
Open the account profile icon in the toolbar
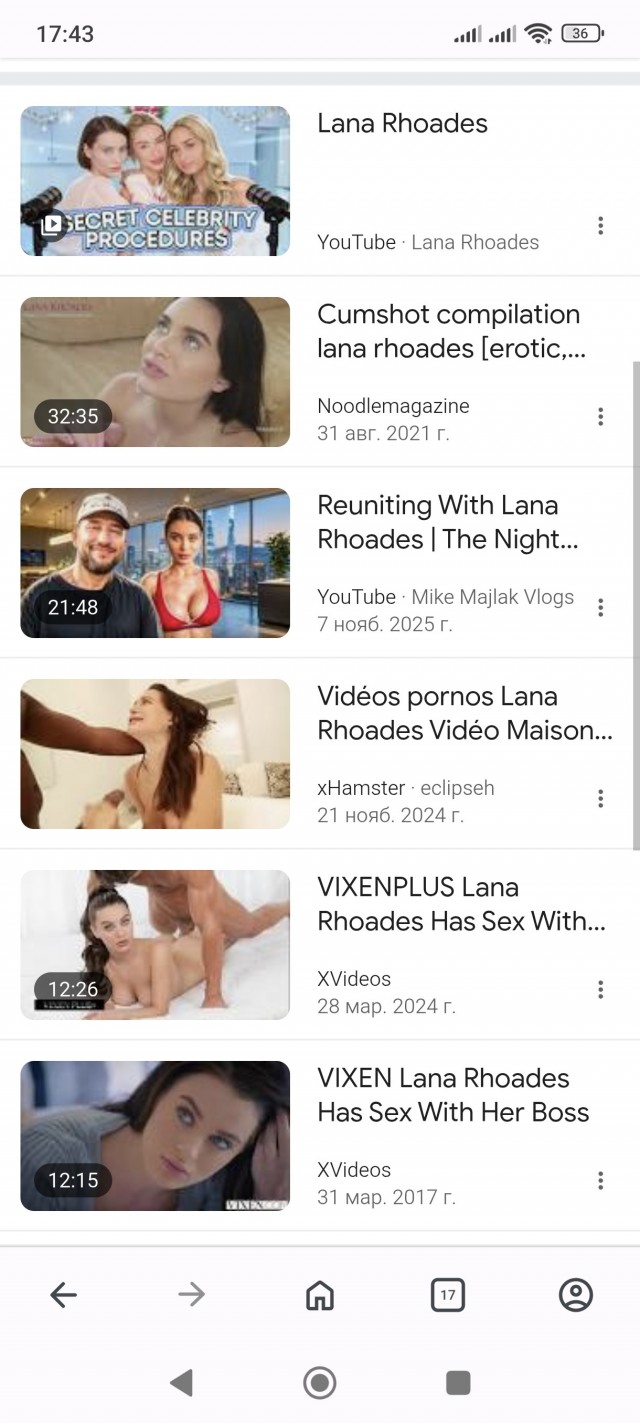575,1295
